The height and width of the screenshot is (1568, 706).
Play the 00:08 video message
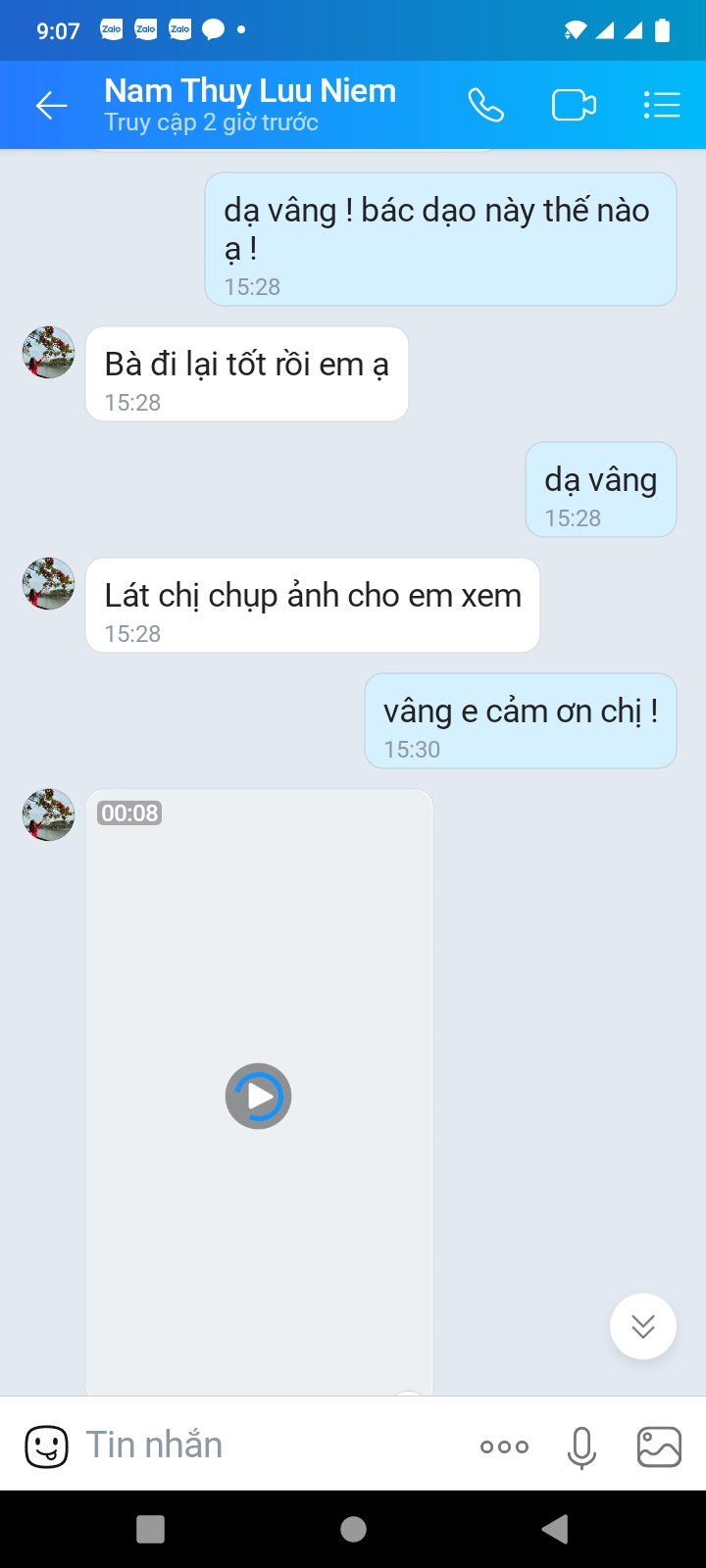(x=259, y=1096)
